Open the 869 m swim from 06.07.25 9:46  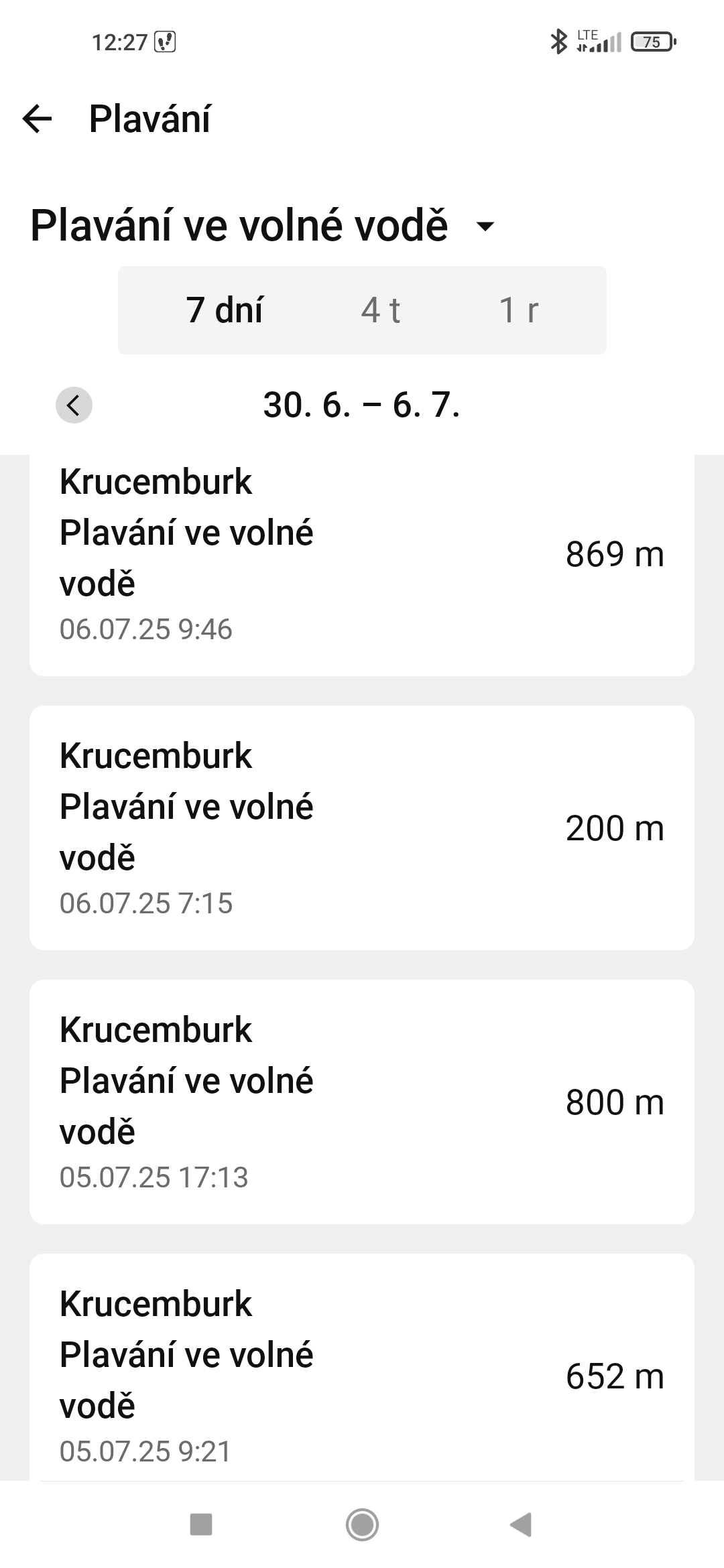coord(362,563)
